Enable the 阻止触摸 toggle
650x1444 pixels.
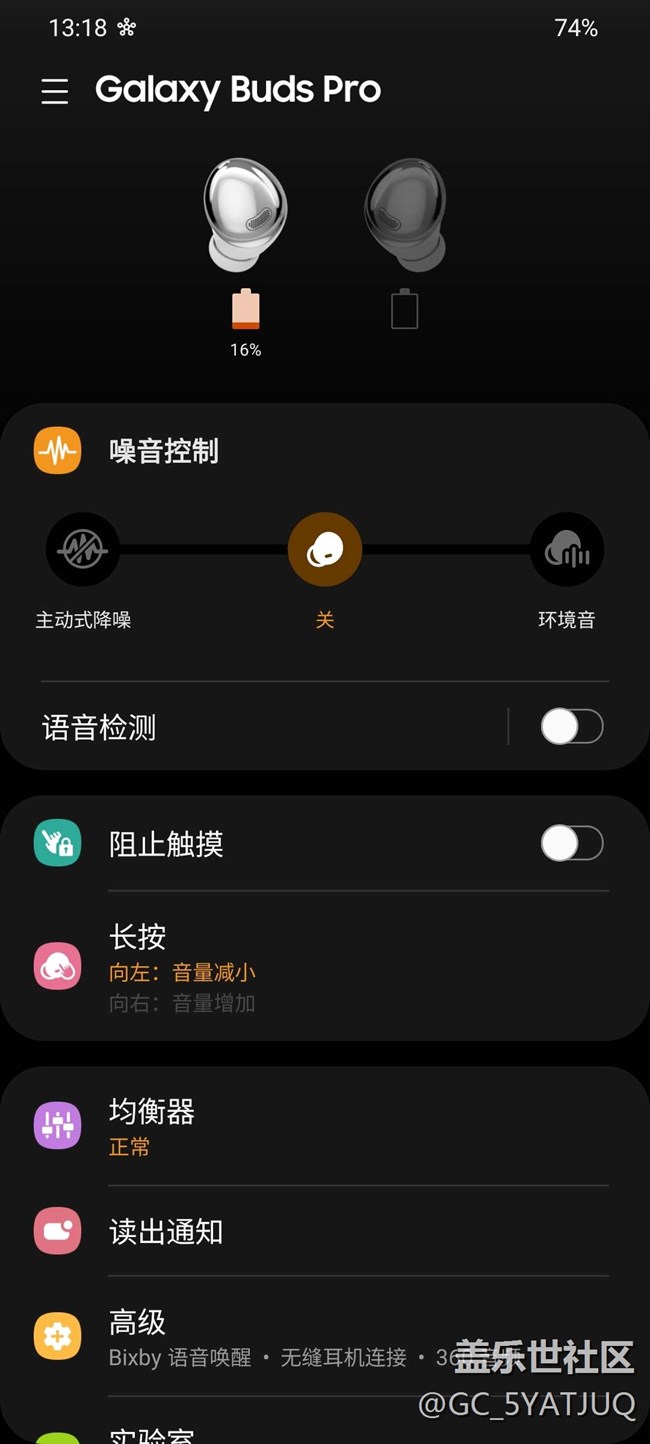coord(572,843)
